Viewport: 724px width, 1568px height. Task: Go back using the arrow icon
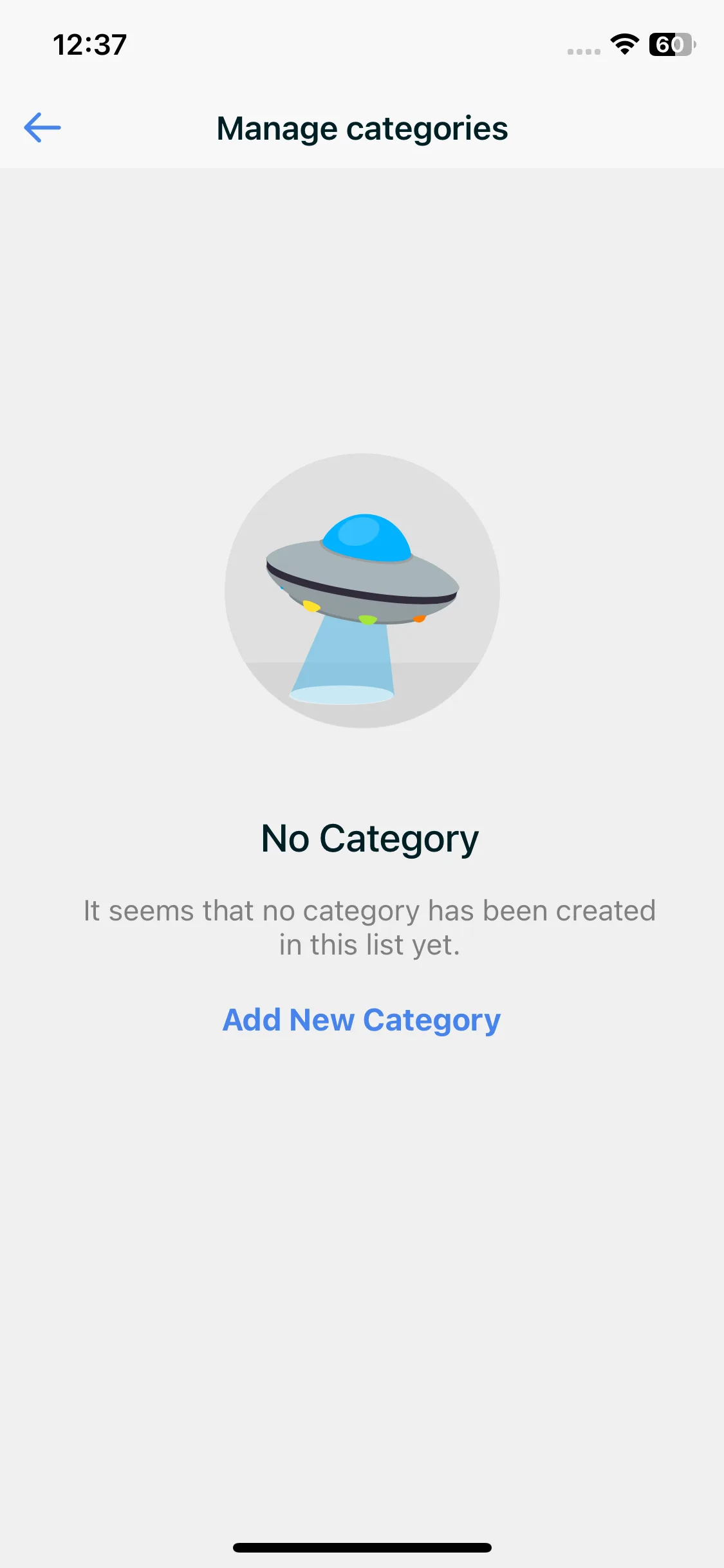point(42,127)
